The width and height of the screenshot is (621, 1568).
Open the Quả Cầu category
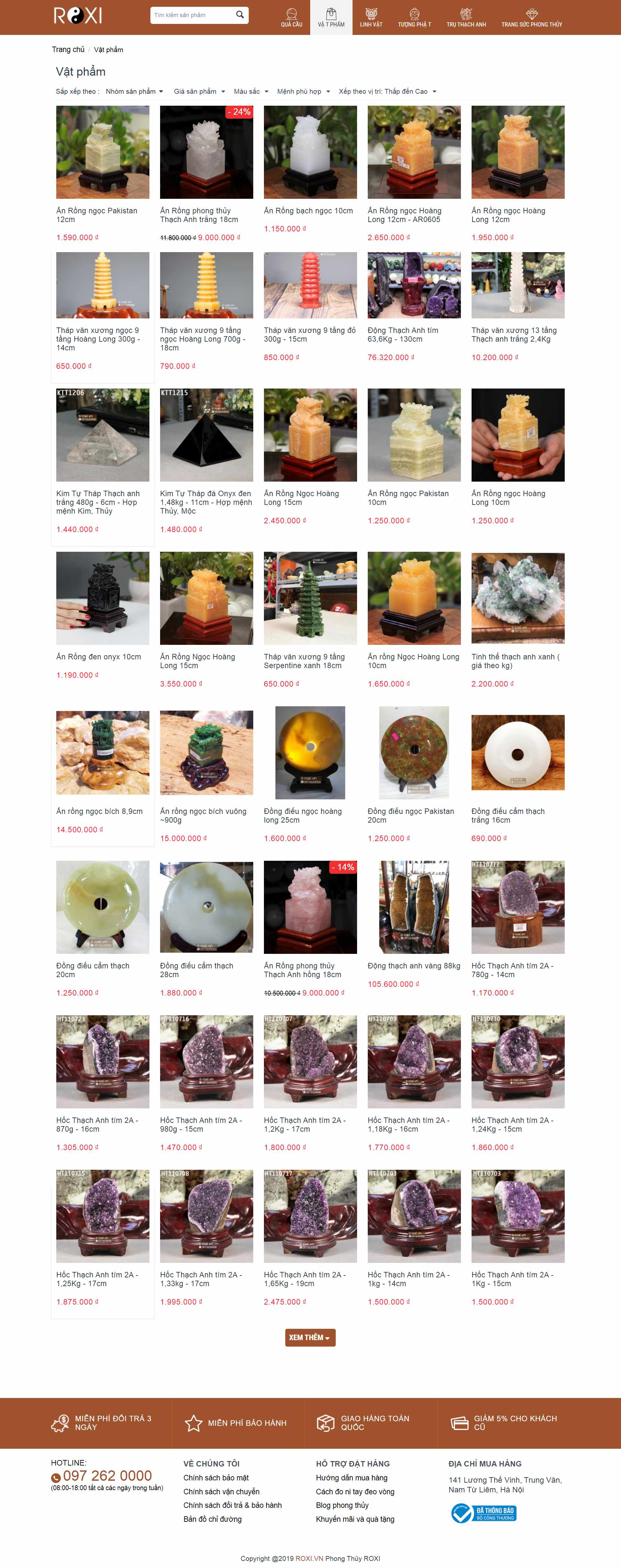click(292, 18)
